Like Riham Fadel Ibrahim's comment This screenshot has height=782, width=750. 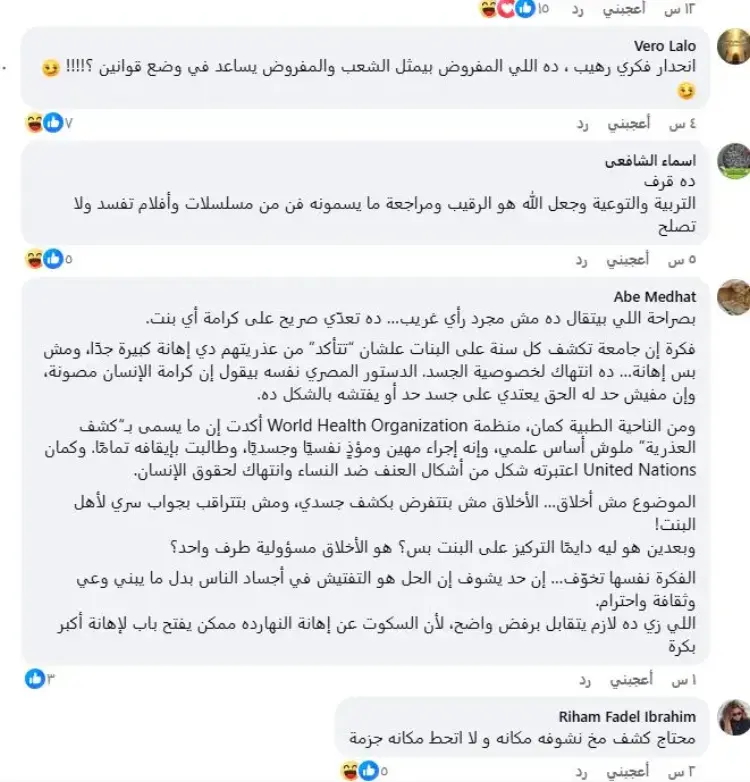click(x=631, y=770)
